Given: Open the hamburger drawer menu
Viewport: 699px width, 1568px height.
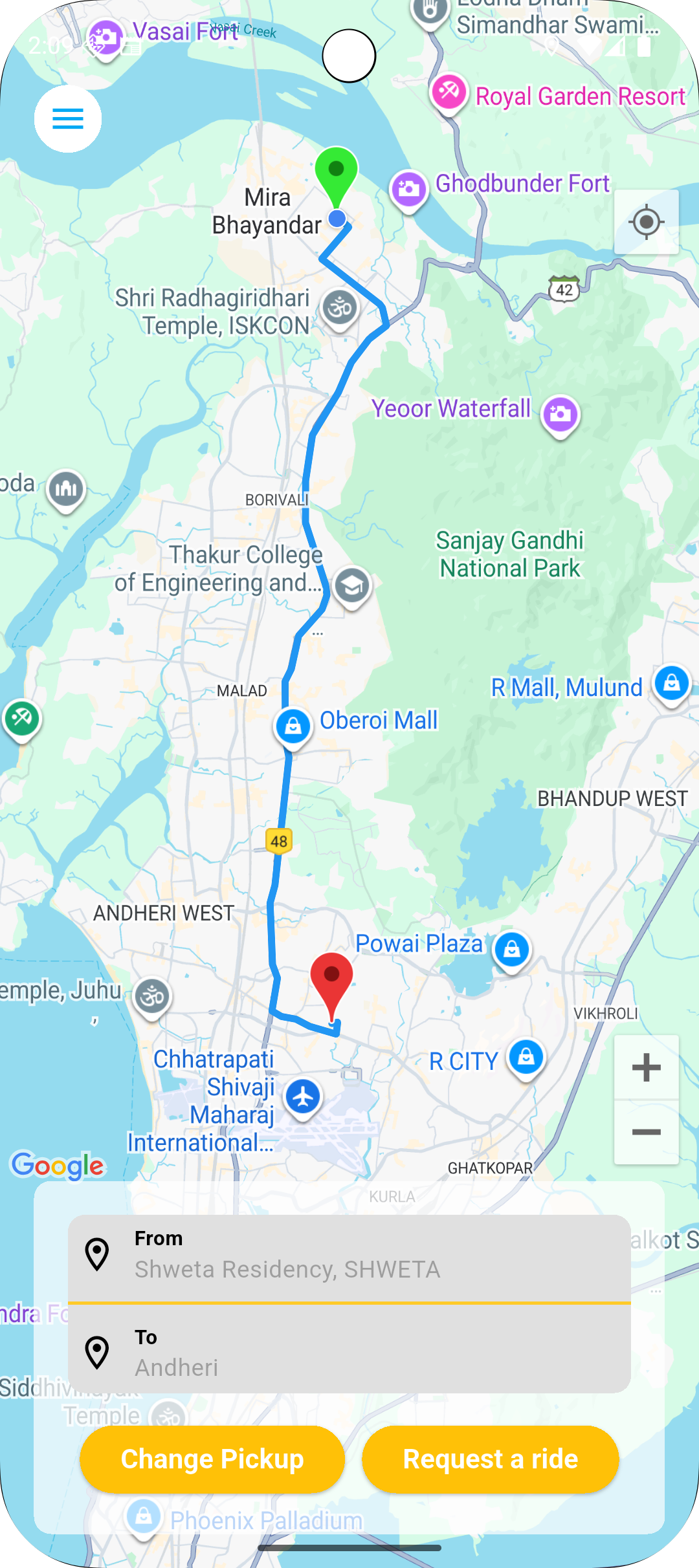Looking at the screenshot, I should pos(68,119).
